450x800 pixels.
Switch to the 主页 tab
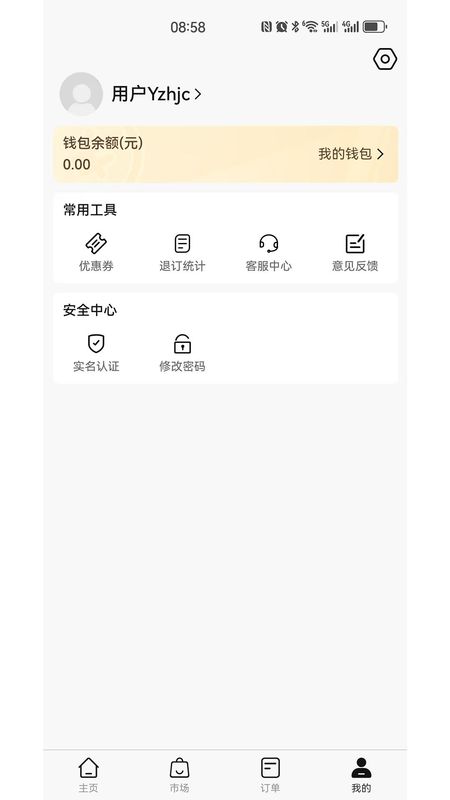[x=88, y=774]
